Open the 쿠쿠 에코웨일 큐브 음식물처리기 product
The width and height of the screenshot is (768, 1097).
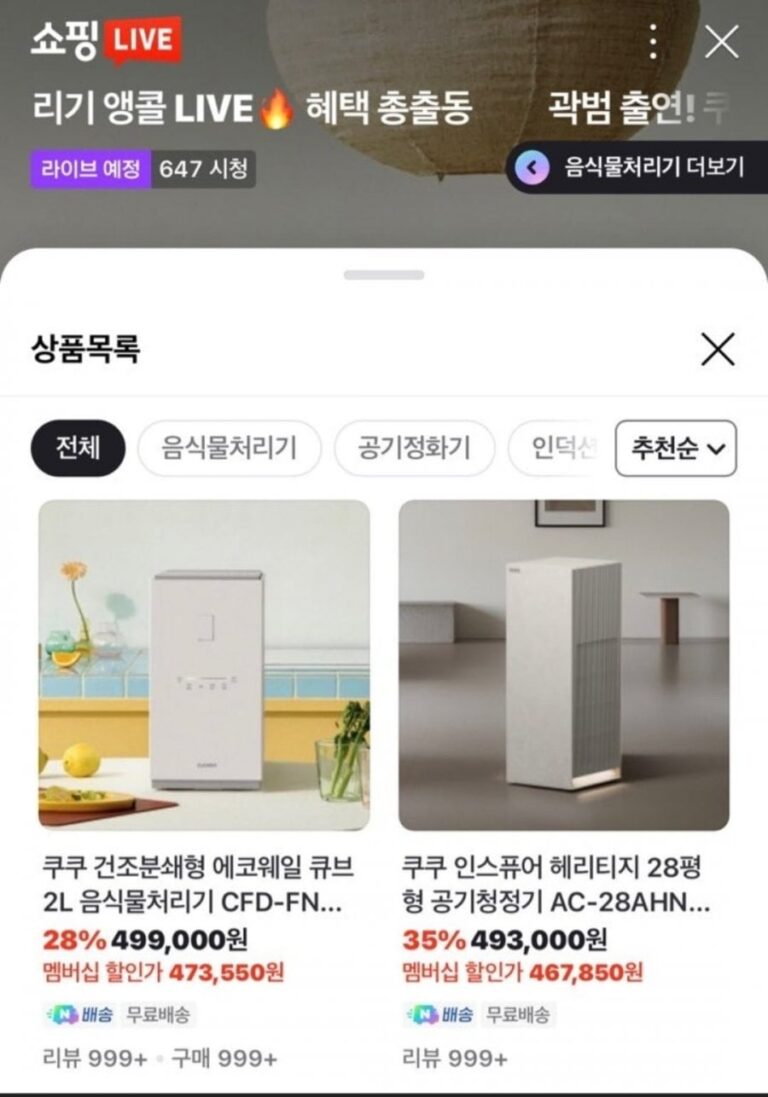tap(204, 665)
